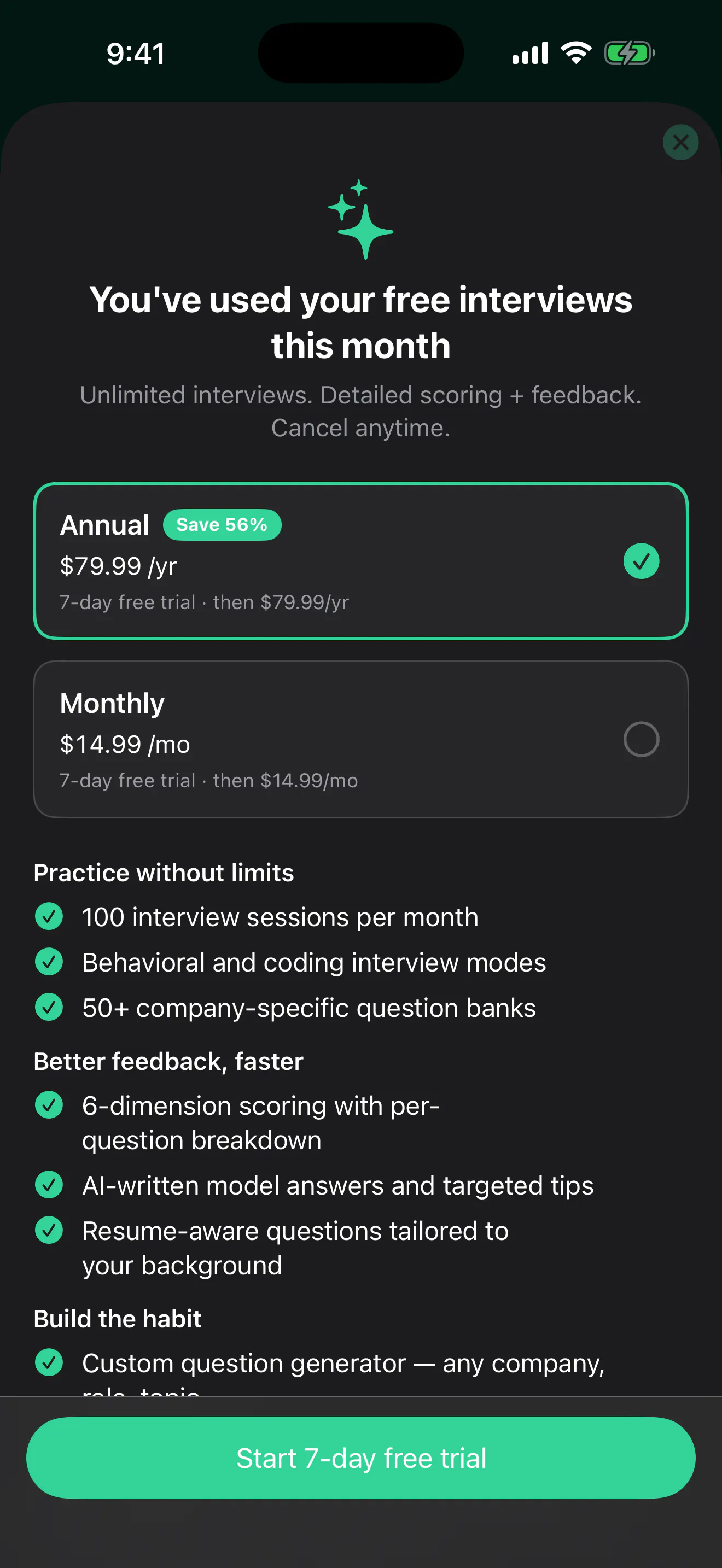Viewport: 722px width, 1568px height.
Task: Close the subscription paywall
Action: (680, 143)
